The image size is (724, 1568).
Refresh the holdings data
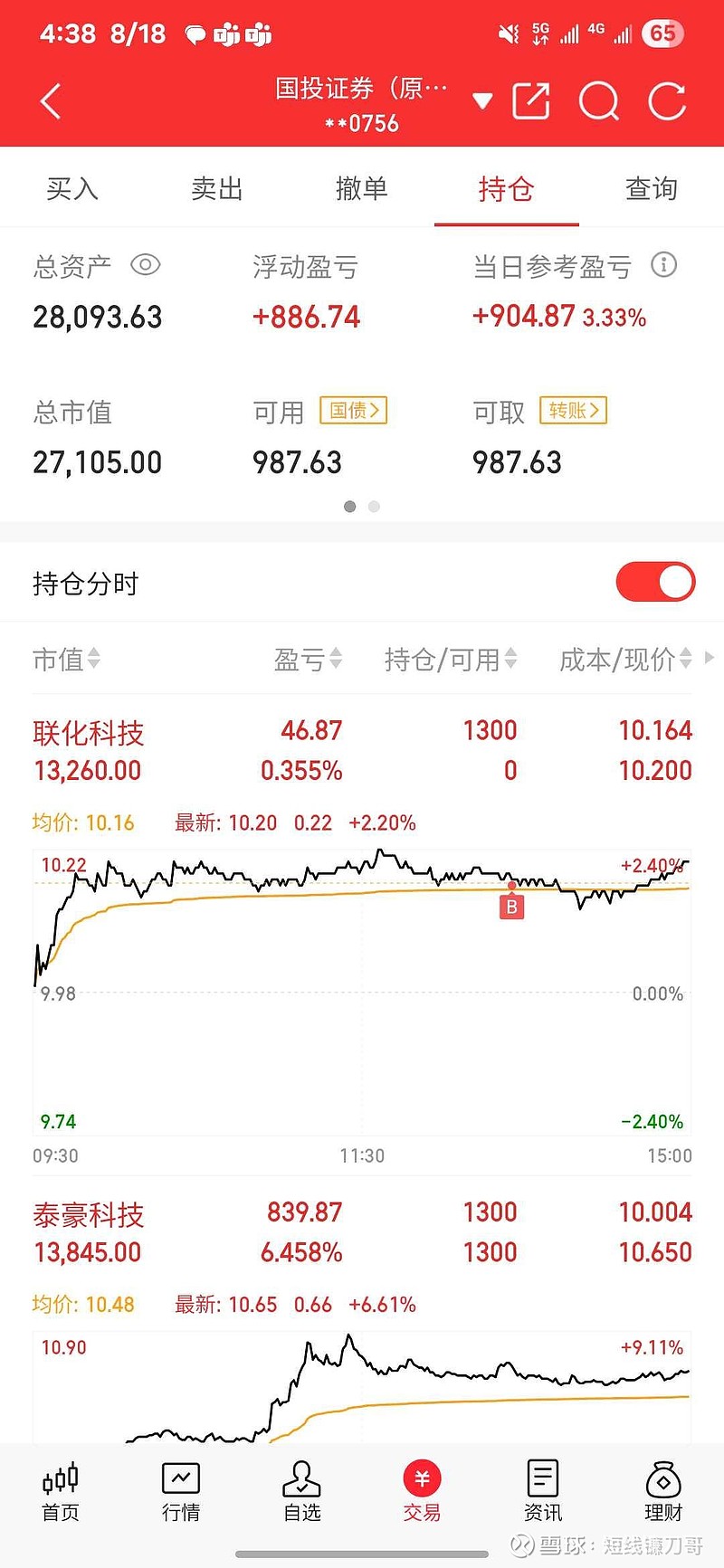[668, 101]
